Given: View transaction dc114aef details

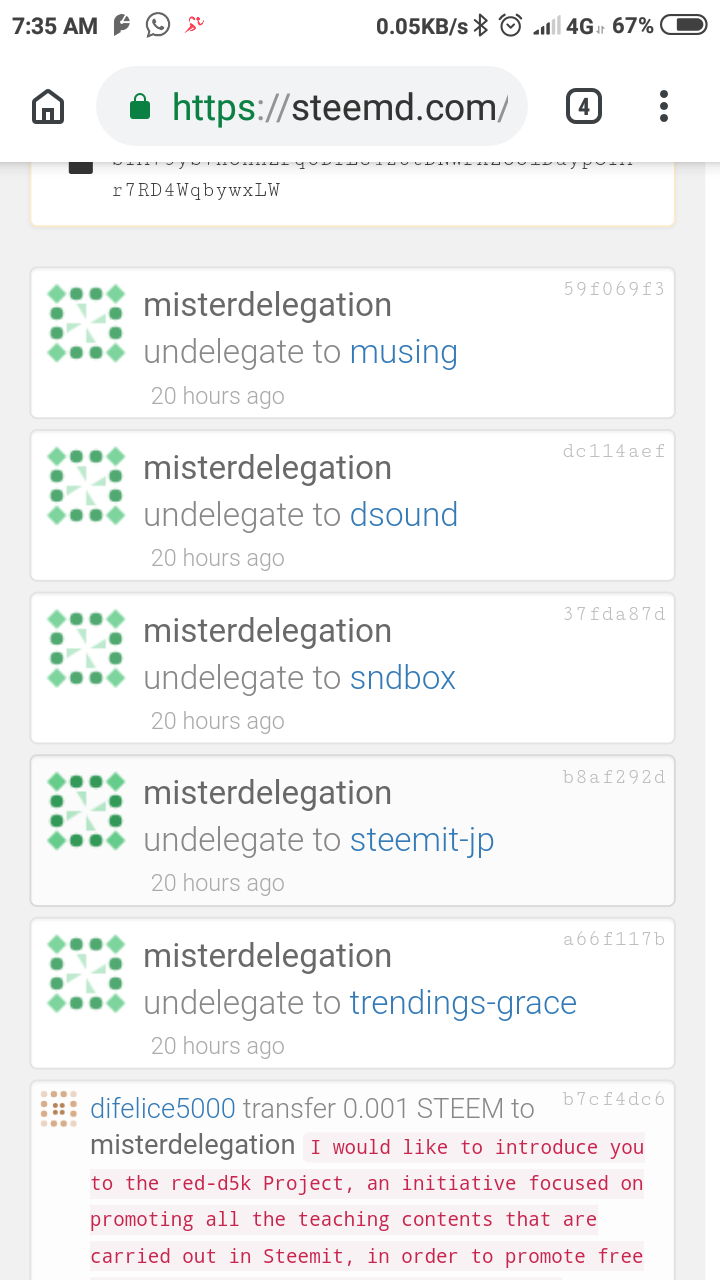Looking at the screenshot, I should 613,452.
